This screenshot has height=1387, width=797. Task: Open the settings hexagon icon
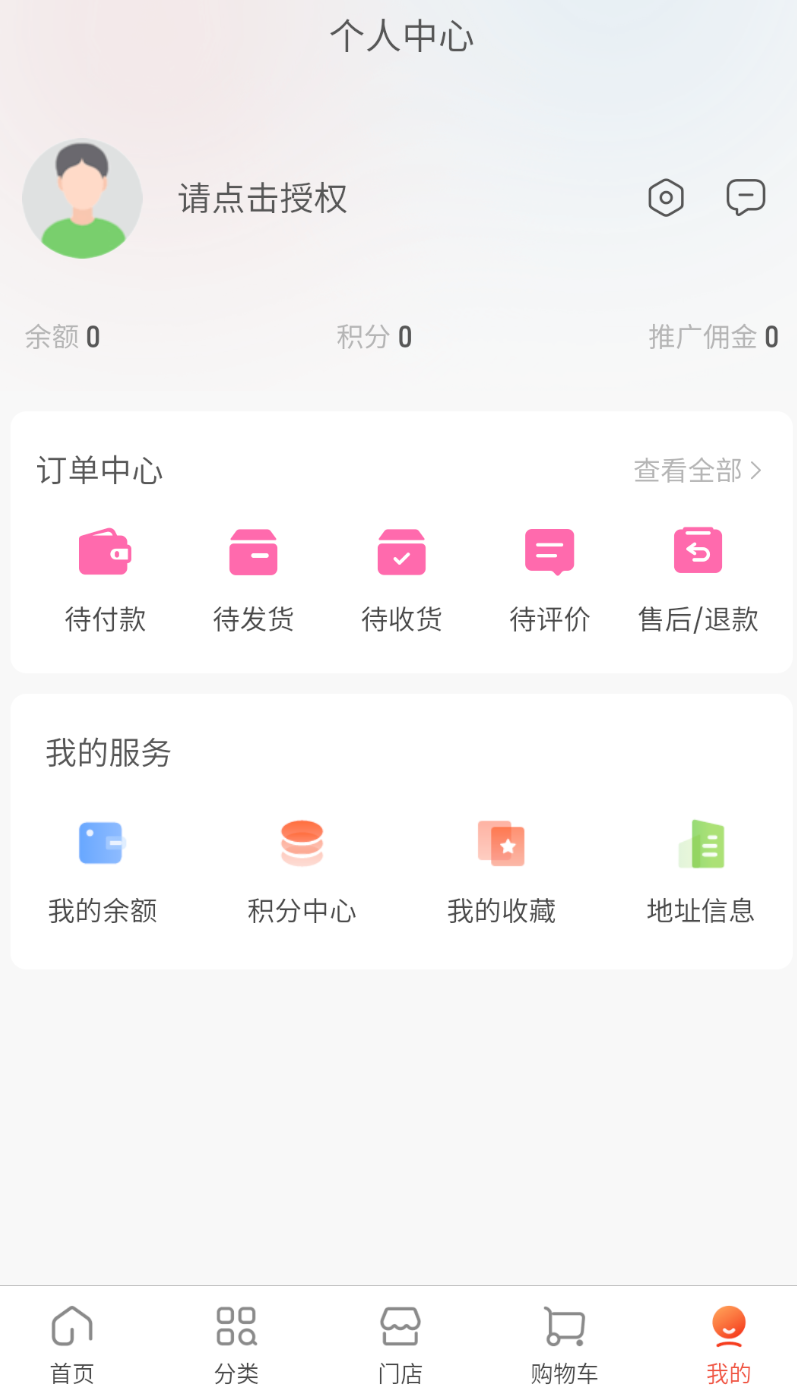666,198
